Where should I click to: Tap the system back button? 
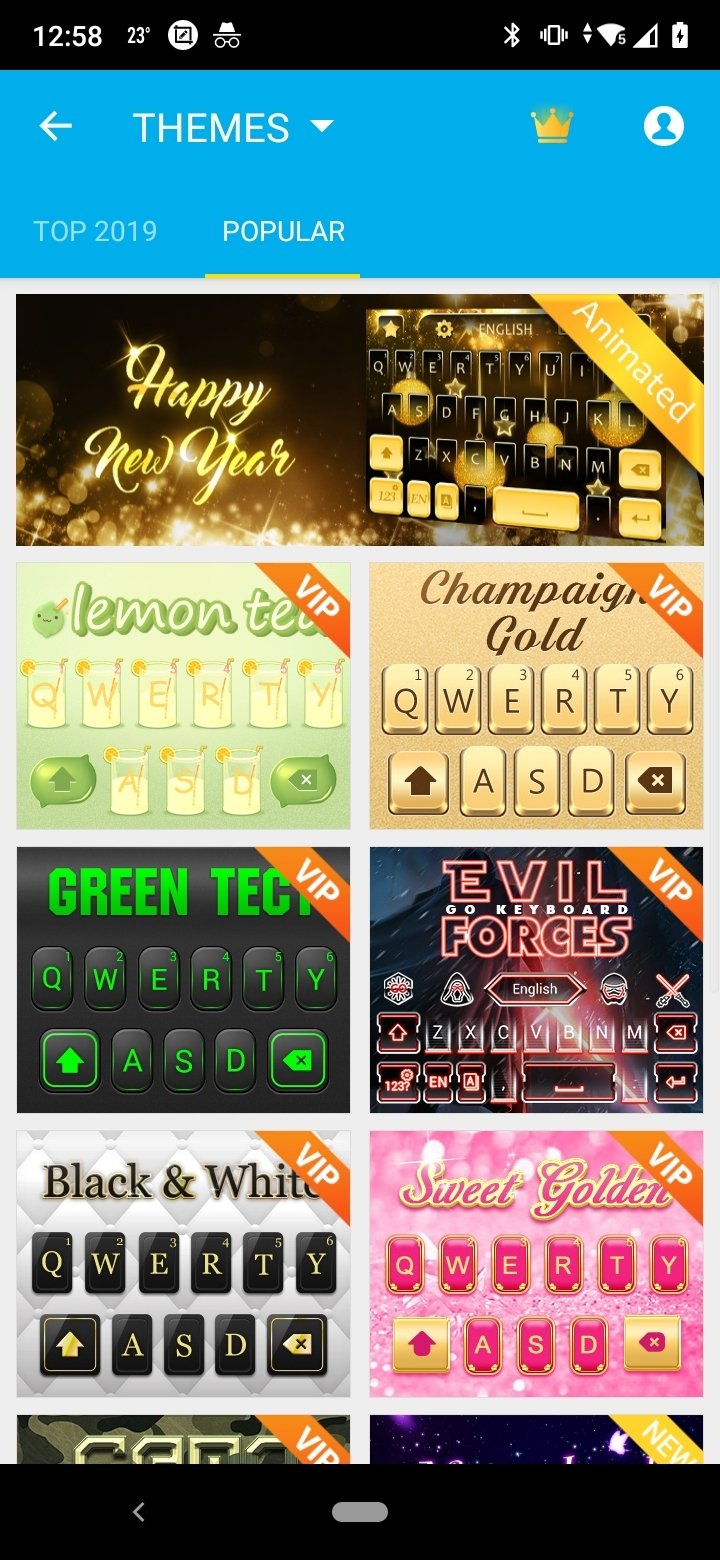(139, 1512)
